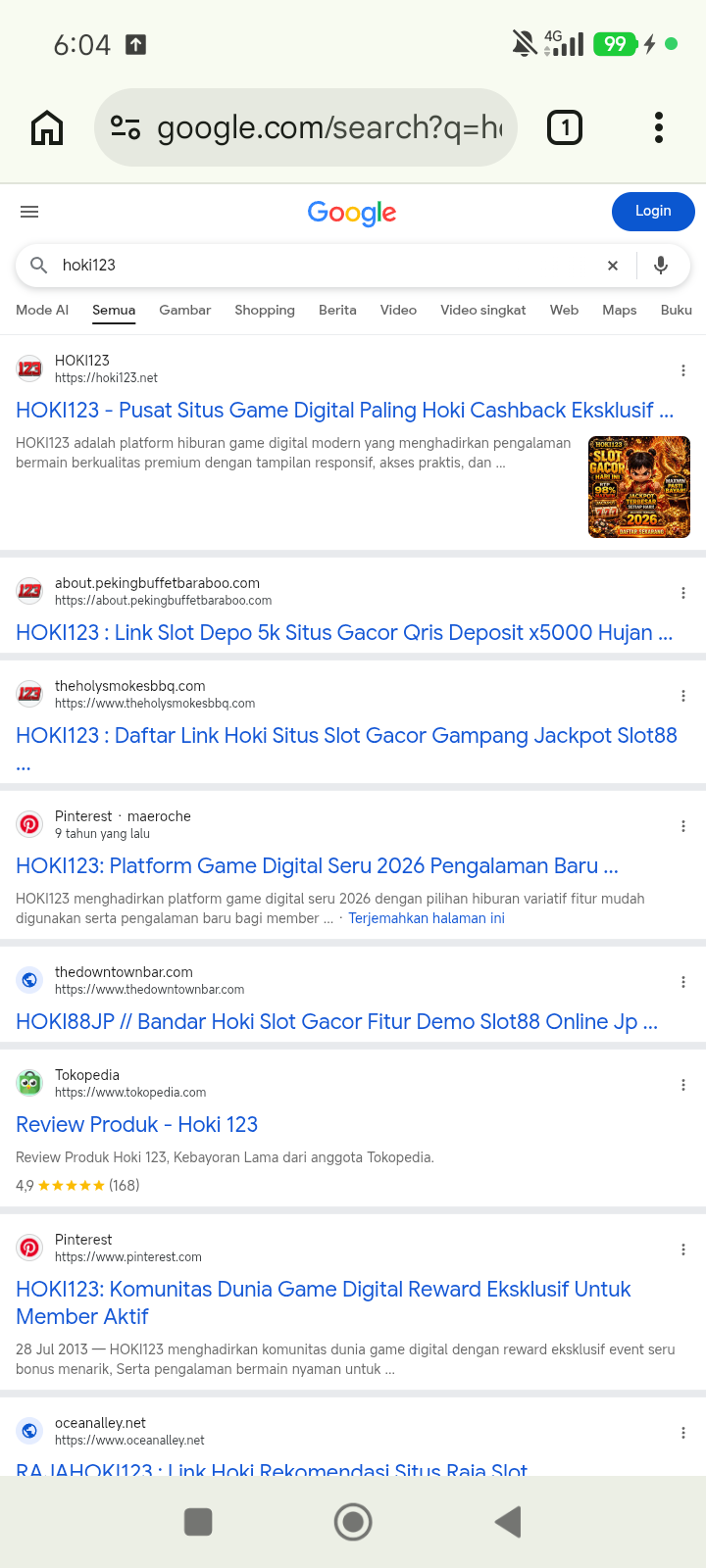Switch to the Mode AI tab
706x1568 pixels.
pyautogui.click(x=42, y=310)
